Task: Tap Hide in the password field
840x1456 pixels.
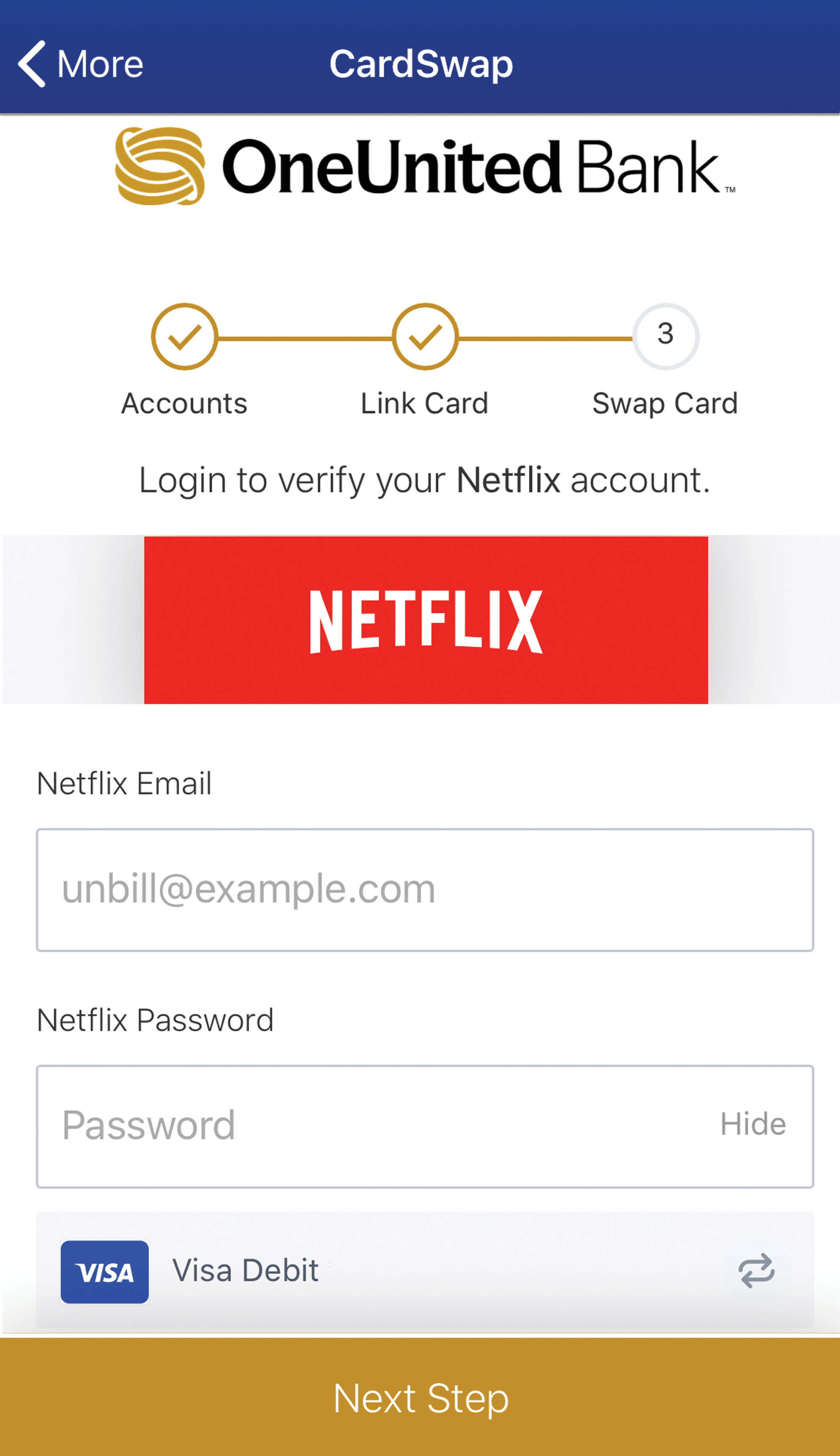Action: (753, 1124)
